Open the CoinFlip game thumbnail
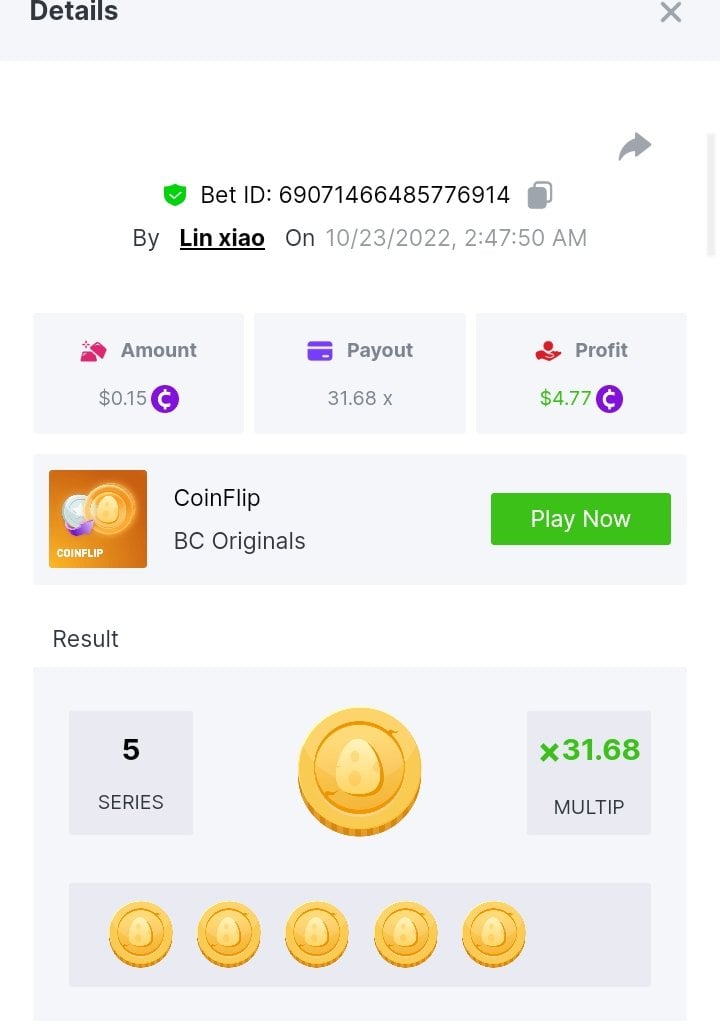The width and height of the screenshot is (720, 1021). coord(98,519)
